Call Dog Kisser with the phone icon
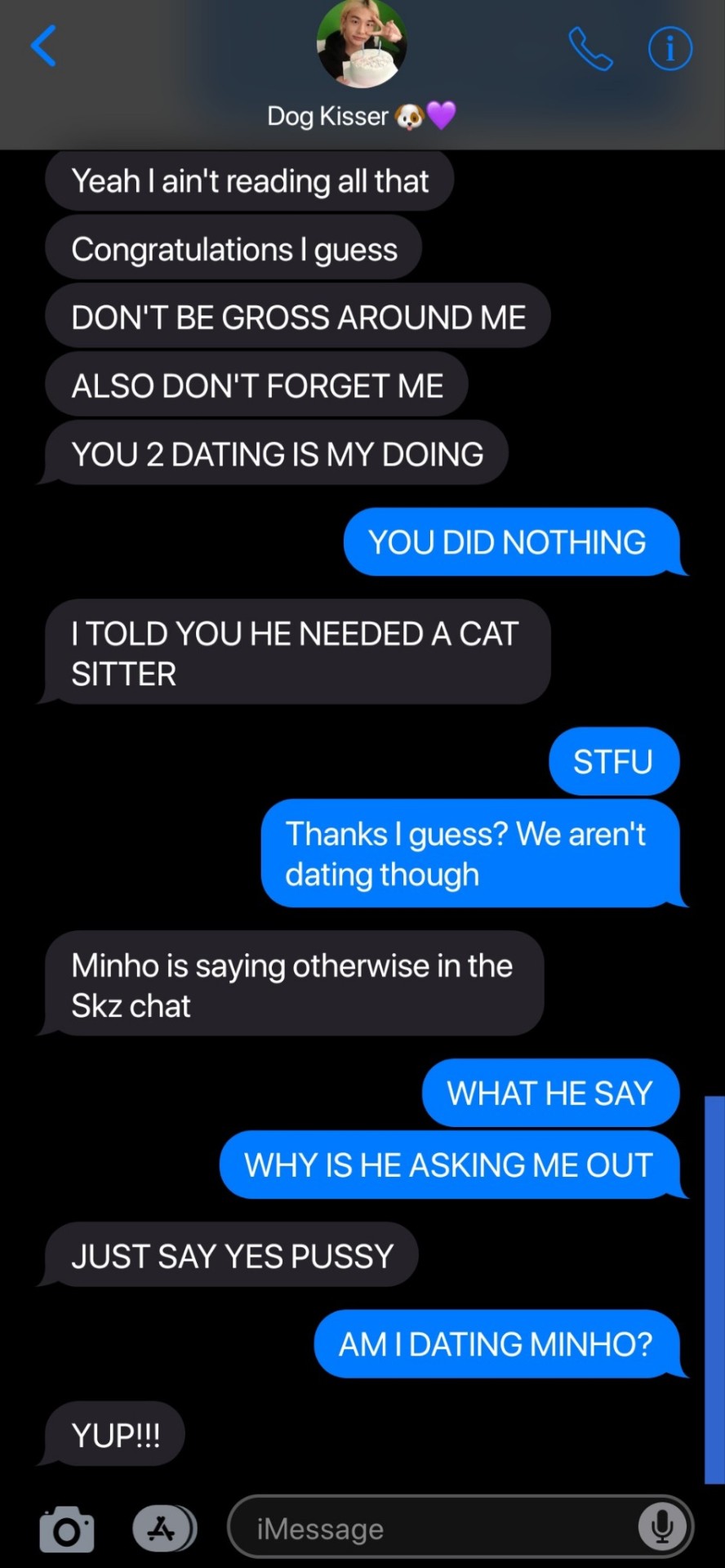This screenshot has height=1568, width=725. pos(590,49)
